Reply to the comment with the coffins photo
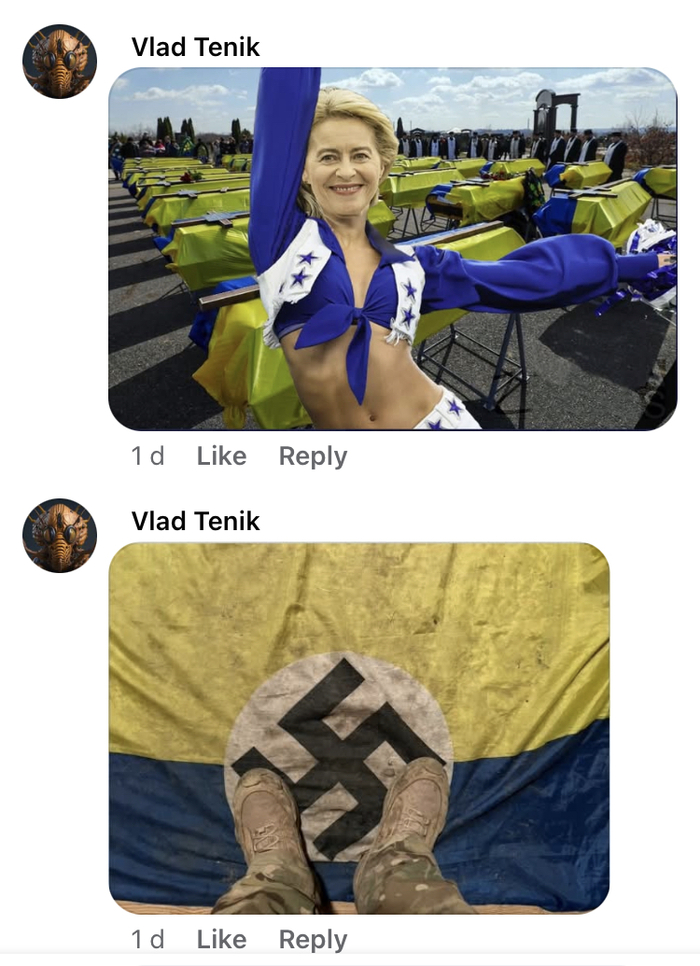Image resolution: width=700 pixels, height=966 pixels. [312, 456]
